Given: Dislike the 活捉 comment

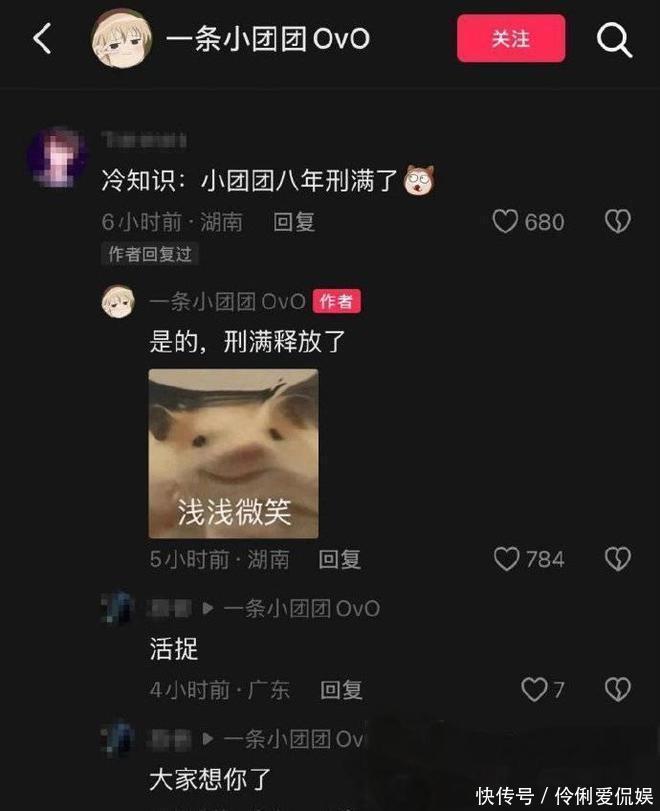Looking at the screenshot, I should click(x=618, y=689).
